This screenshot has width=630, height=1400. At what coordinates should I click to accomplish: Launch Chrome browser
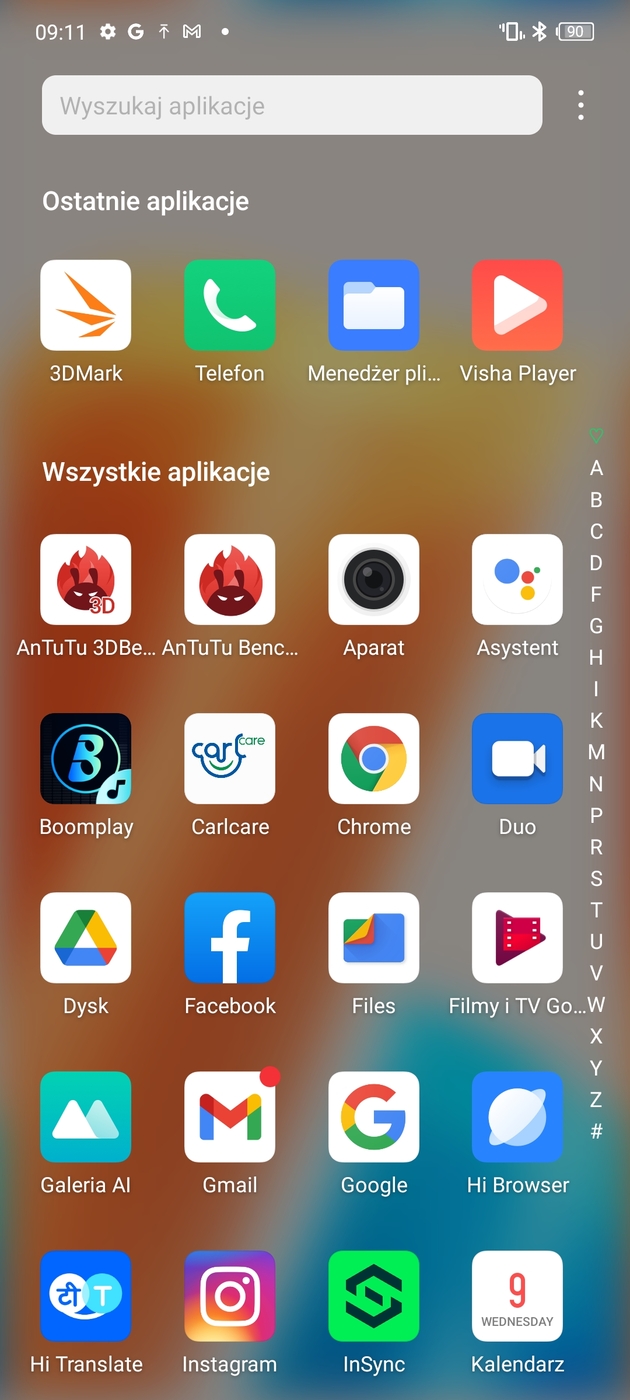(374, 759)
